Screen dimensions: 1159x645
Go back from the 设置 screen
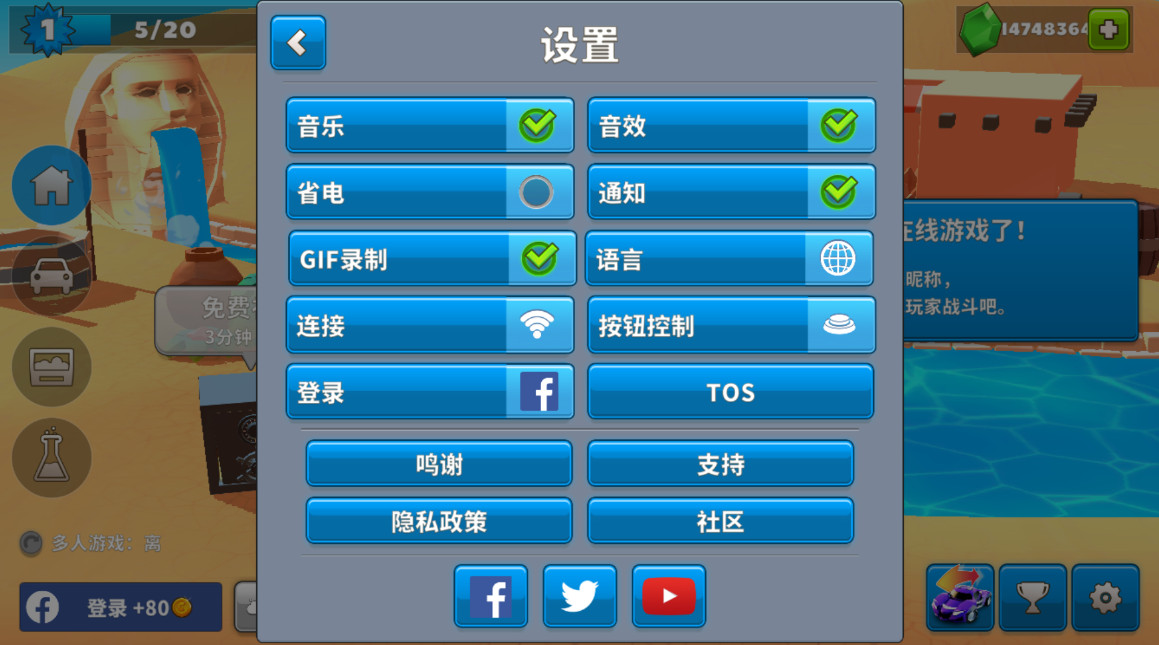point(298,43)
